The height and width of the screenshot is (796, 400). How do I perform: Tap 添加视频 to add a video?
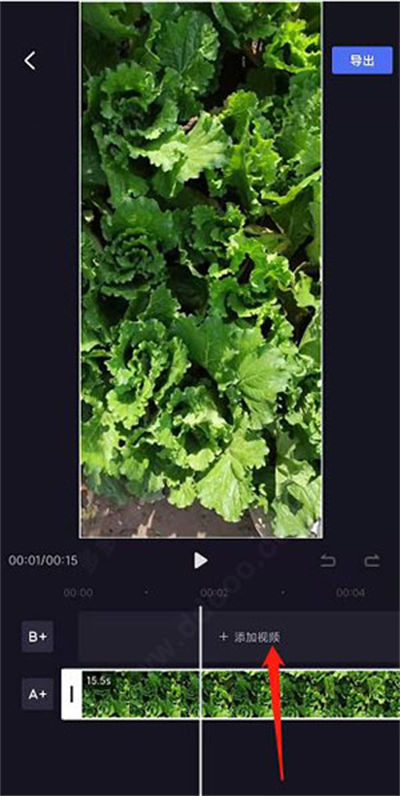[249, 637]
